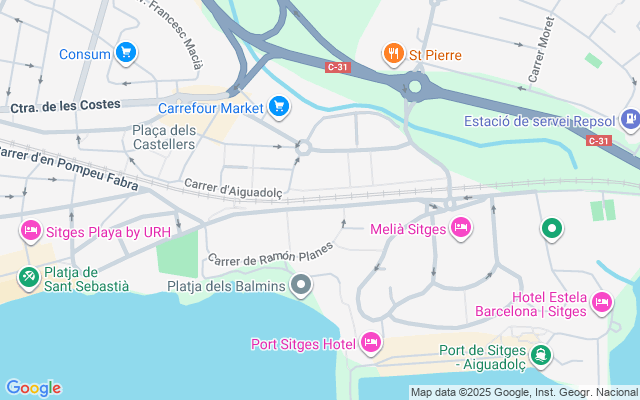Tap the Consum supermarket marker
The height and width of the screenshot is (400, 640).
point(125,52)
